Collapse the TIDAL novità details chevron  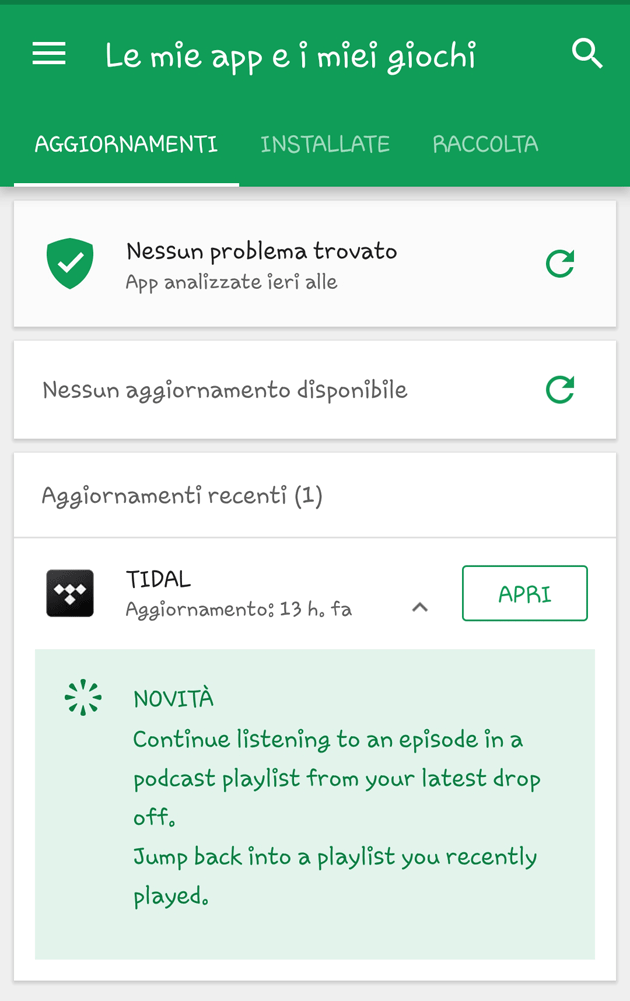(x=420, y=607)
